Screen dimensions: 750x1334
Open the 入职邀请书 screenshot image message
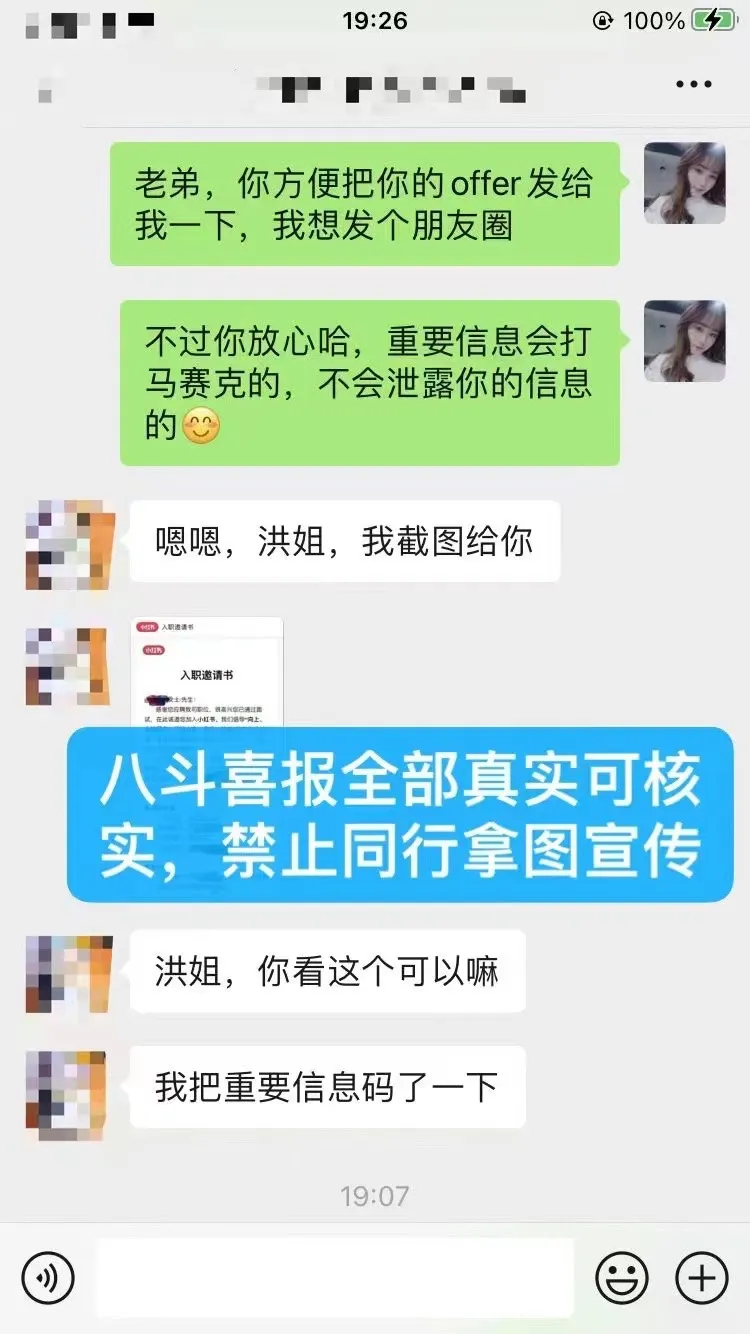click(x=207, y=672)
